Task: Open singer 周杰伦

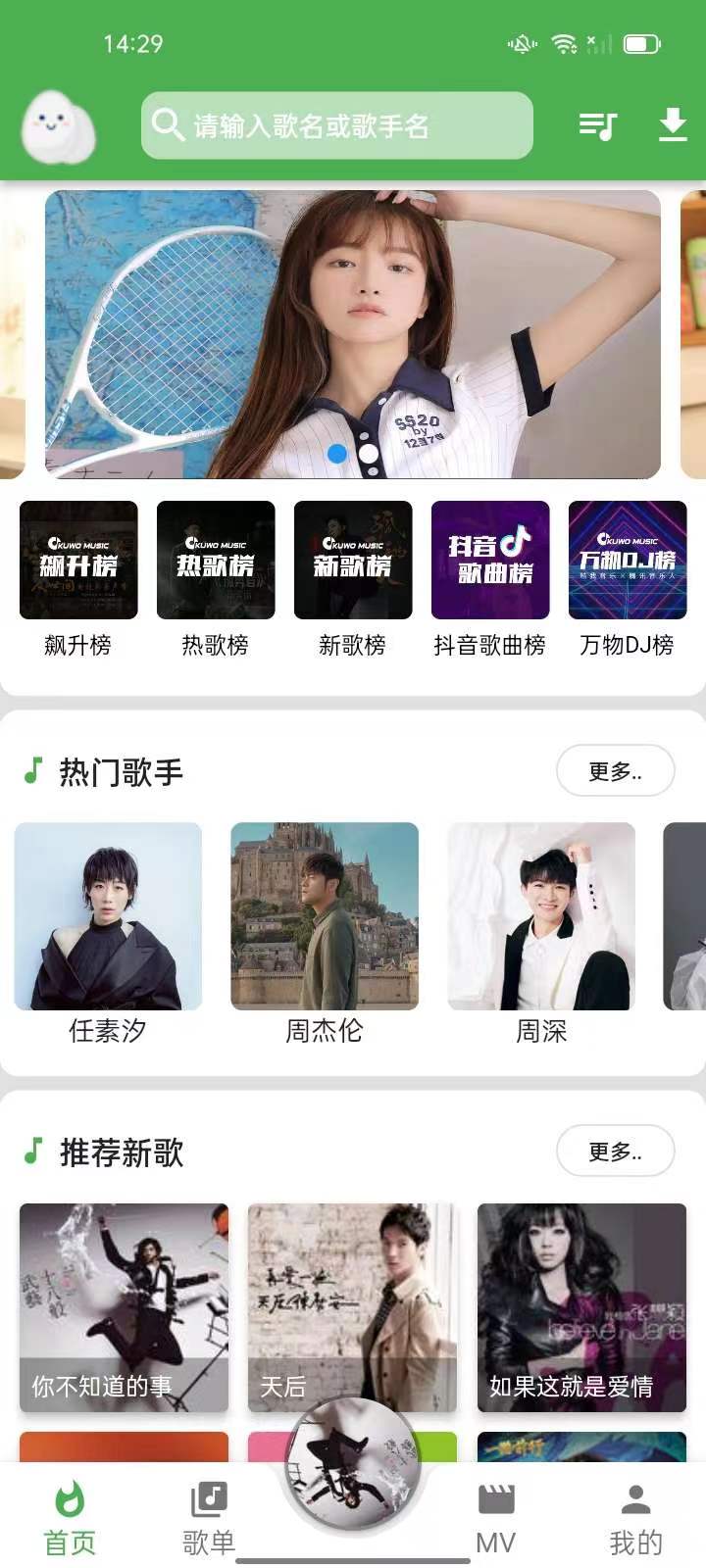Action: pos(325,916)
